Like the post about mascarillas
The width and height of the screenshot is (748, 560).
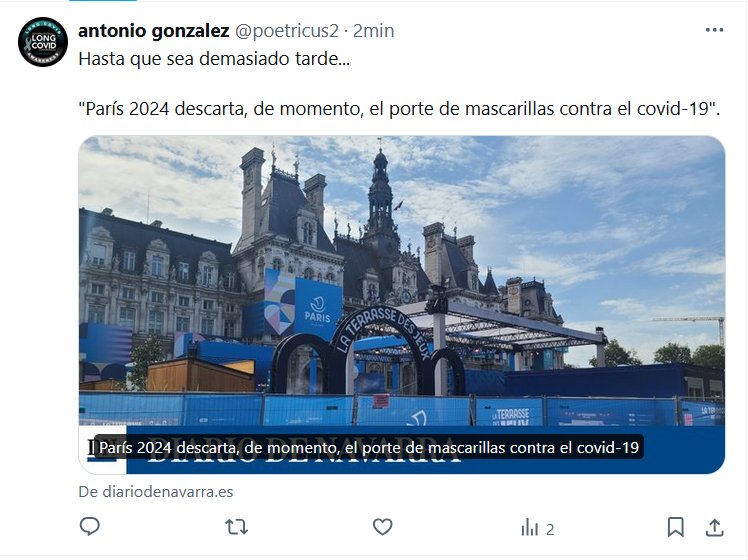point(382,526)
